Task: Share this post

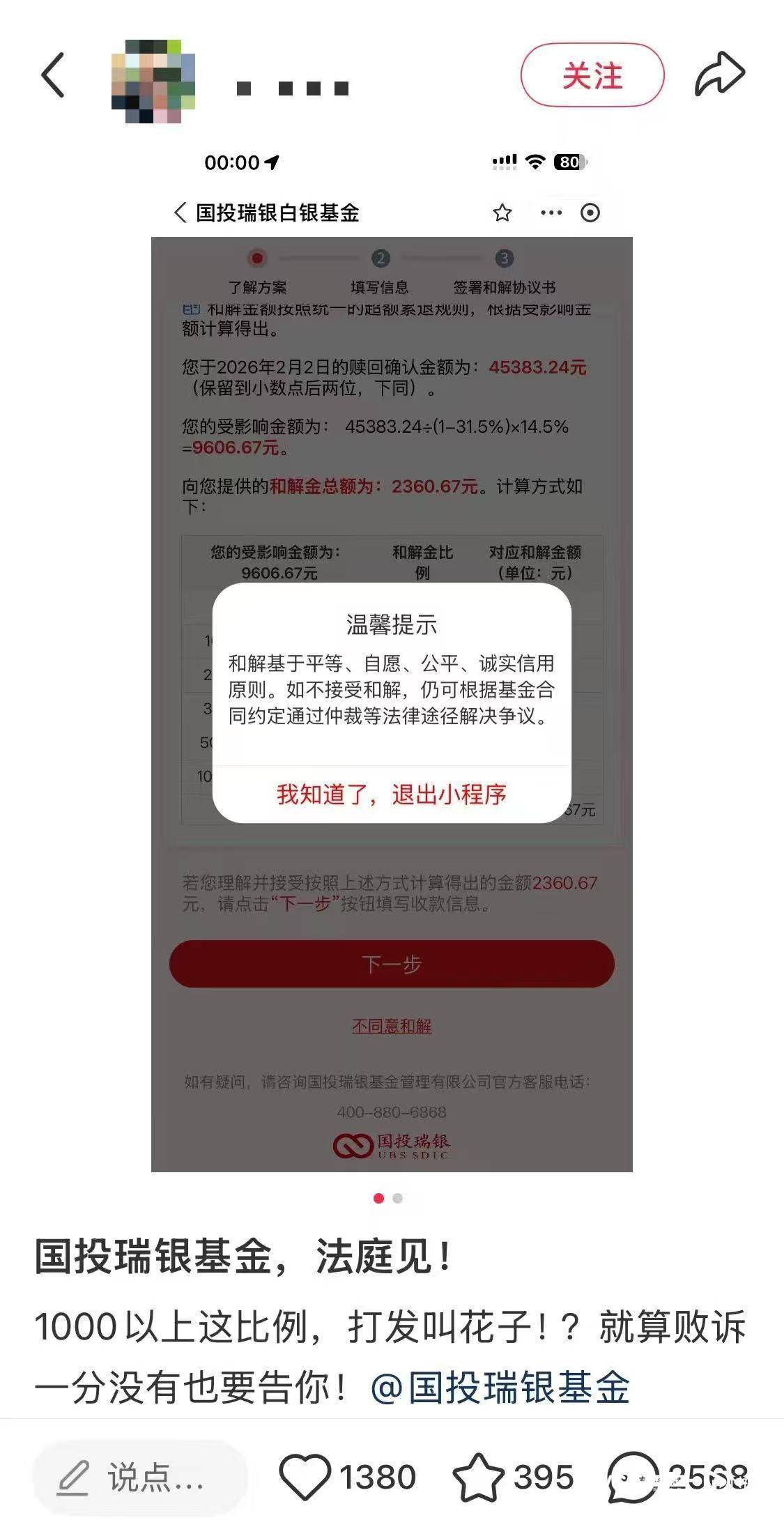Action: (720, 74)
